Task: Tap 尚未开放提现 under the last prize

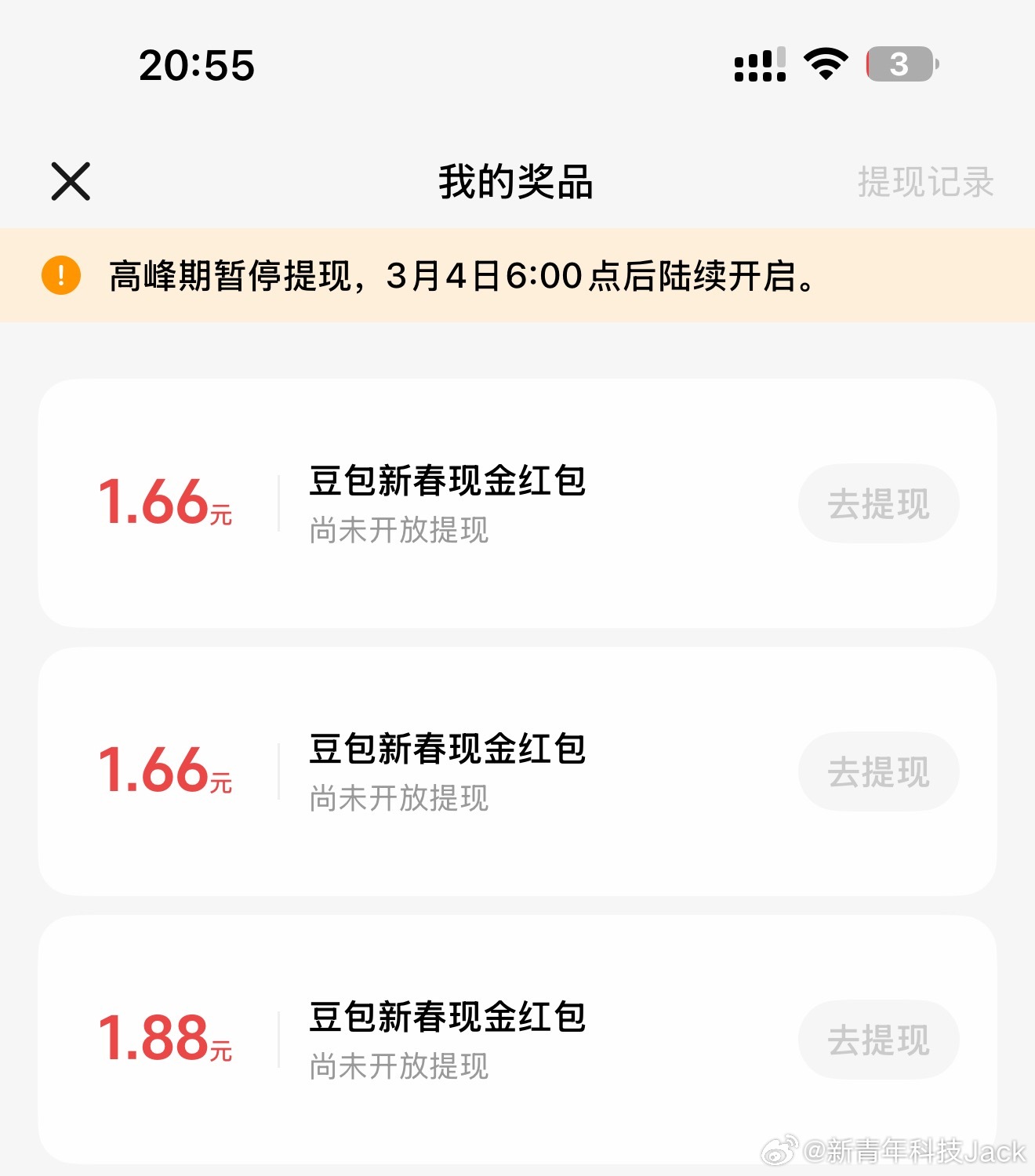Action: click(399, 1067)
